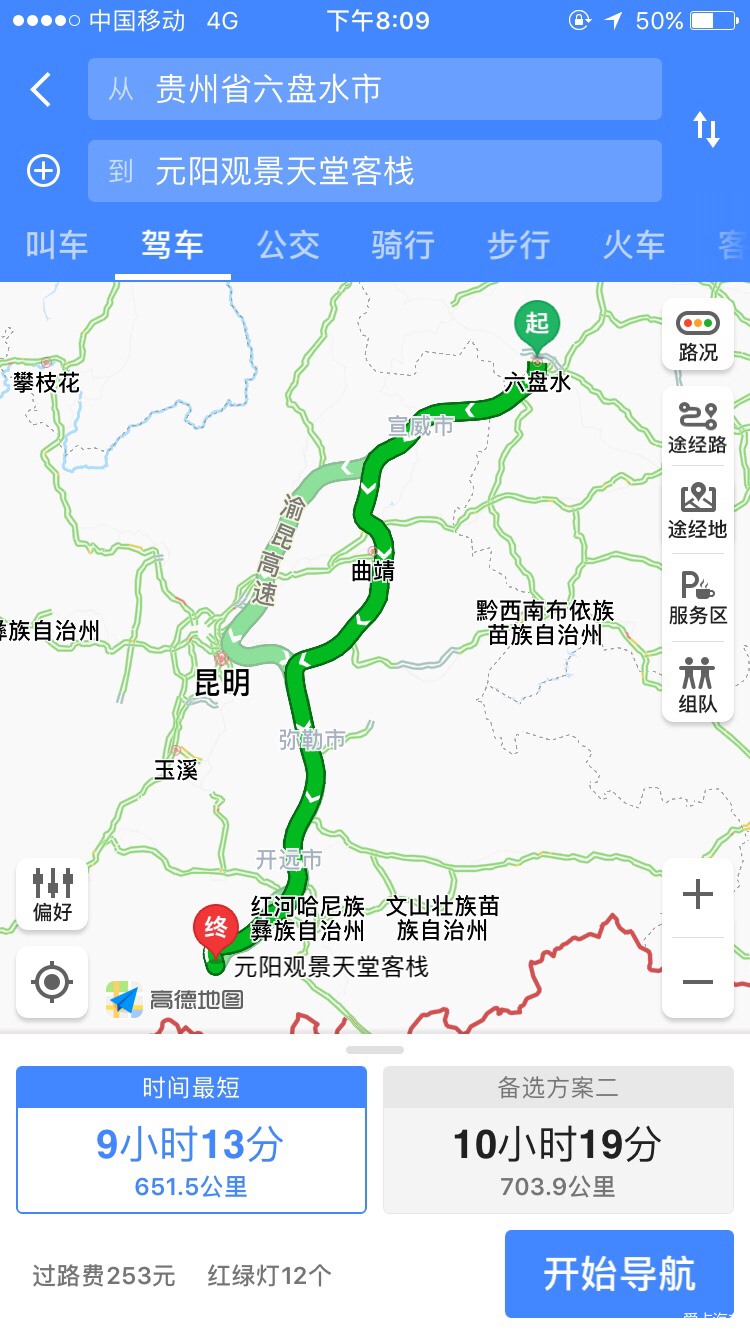Image resolution: width=750 pixels, height=1334 pixels.
Task: Show 服务区 service areas
Action: coord(698,598)
